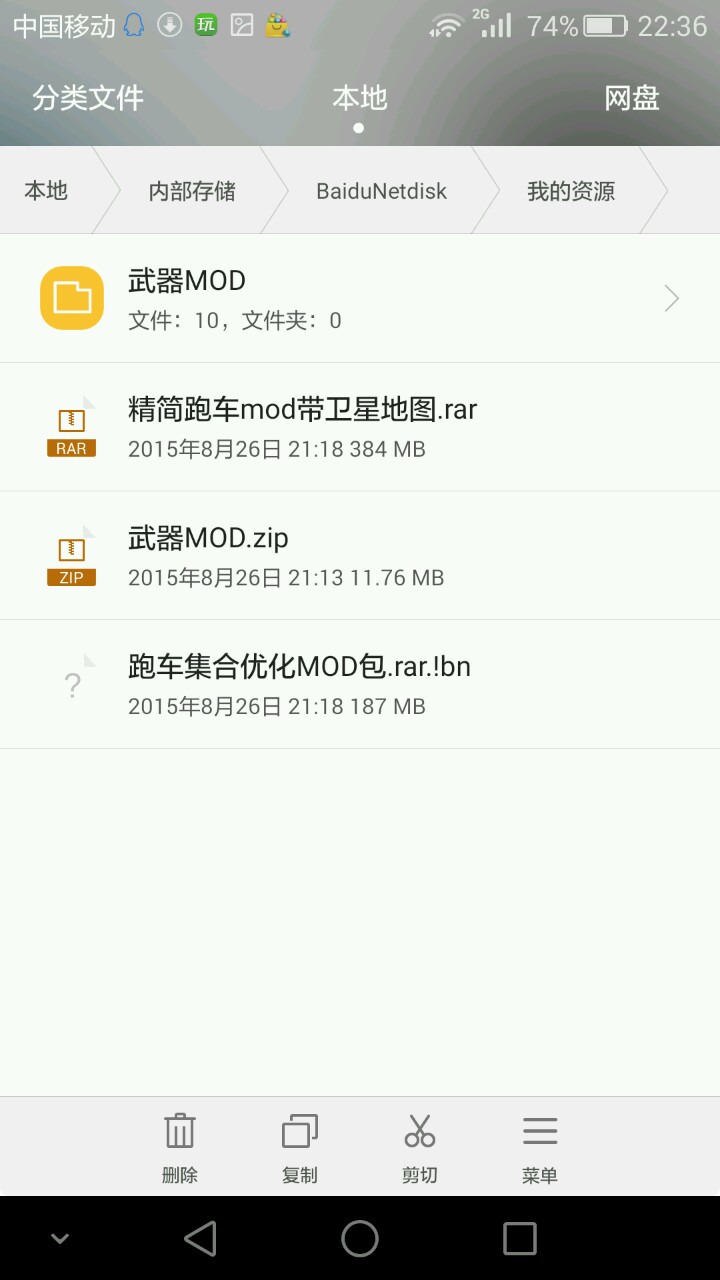This screenshot has height=1280, width=720.
Task: Select the 本地 top tab
Action: [x=359, y=98]
